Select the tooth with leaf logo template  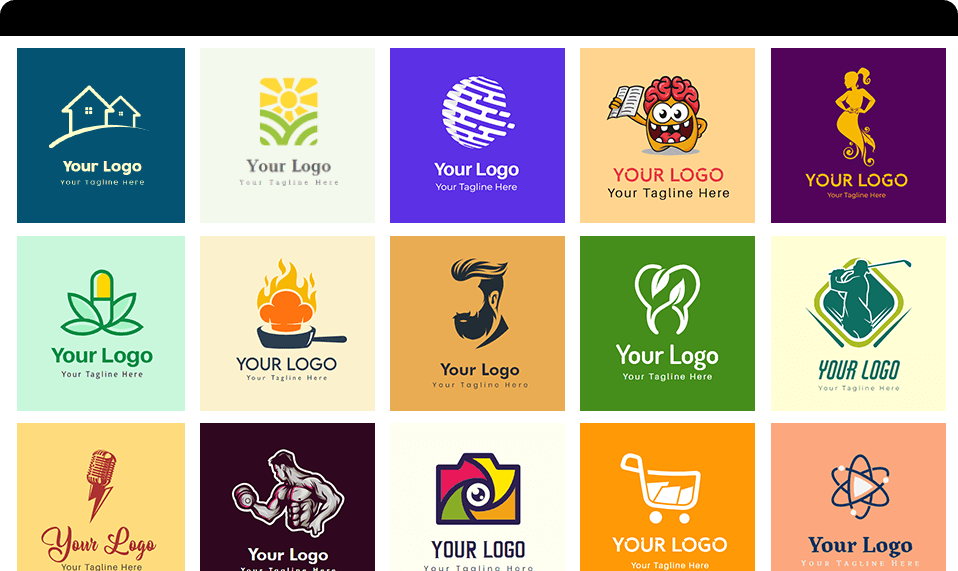(667, 323)
